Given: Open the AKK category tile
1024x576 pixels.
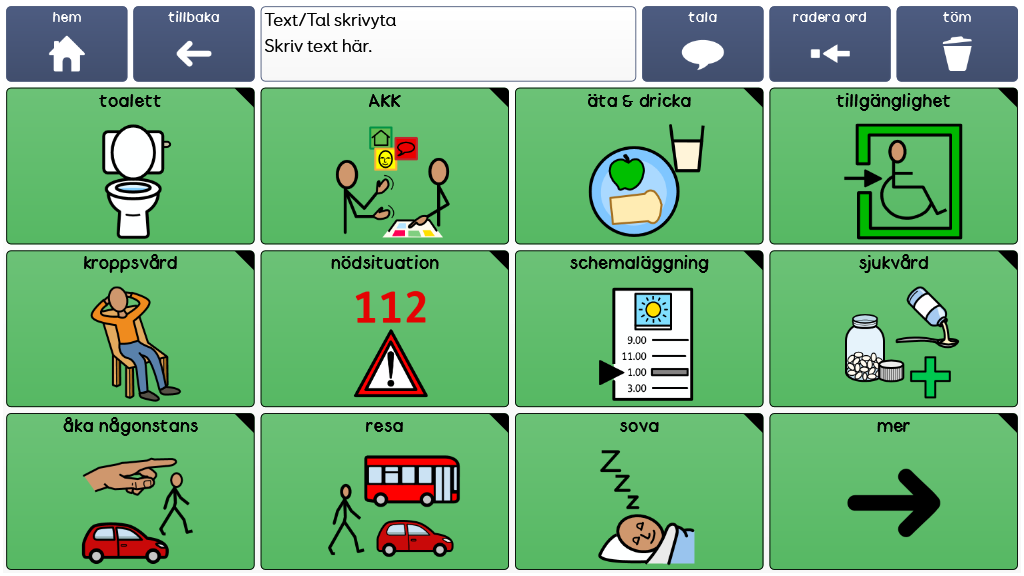Looking at the screenshot, I should [x=385, y=166].
